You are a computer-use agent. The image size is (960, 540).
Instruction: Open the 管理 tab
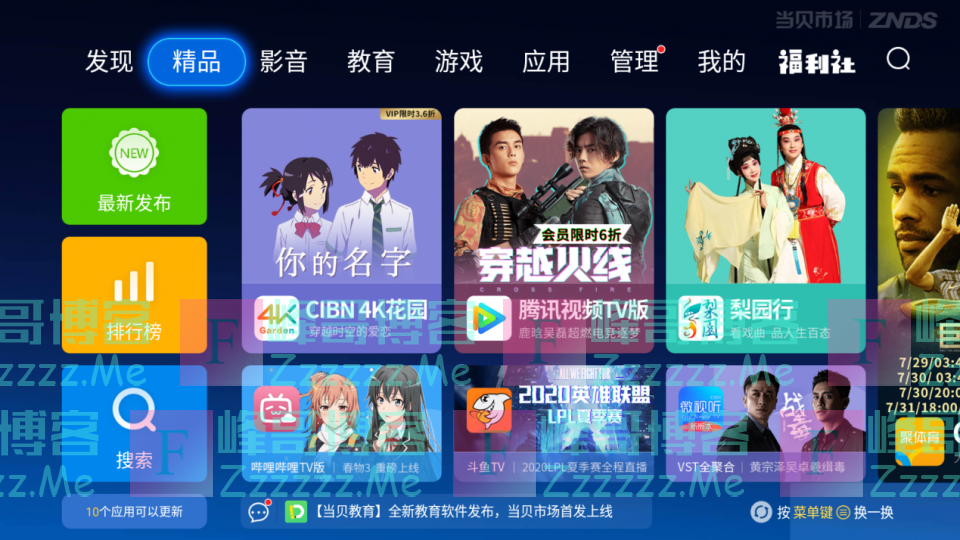tap(635, 62)
